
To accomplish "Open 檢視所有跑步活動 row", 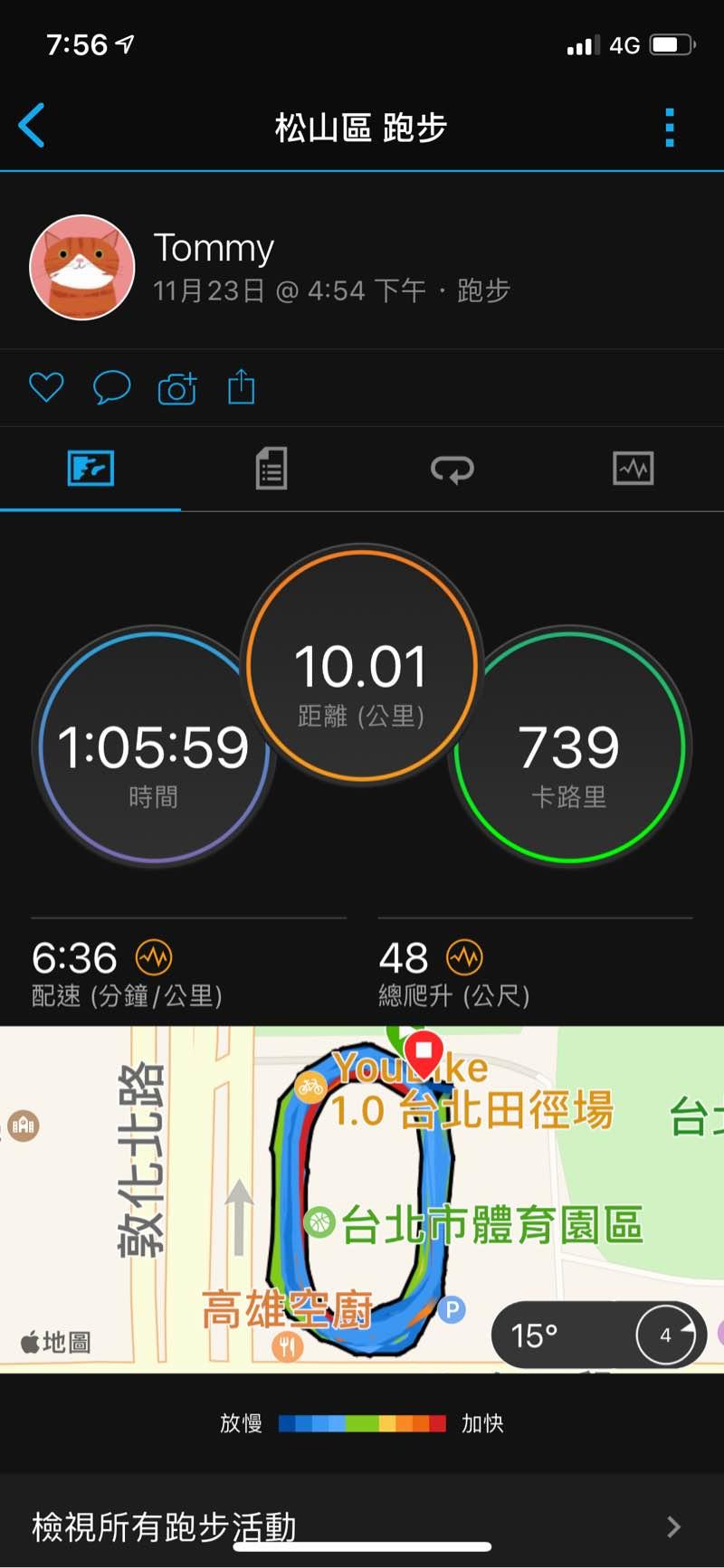I will click(362, 1527).
